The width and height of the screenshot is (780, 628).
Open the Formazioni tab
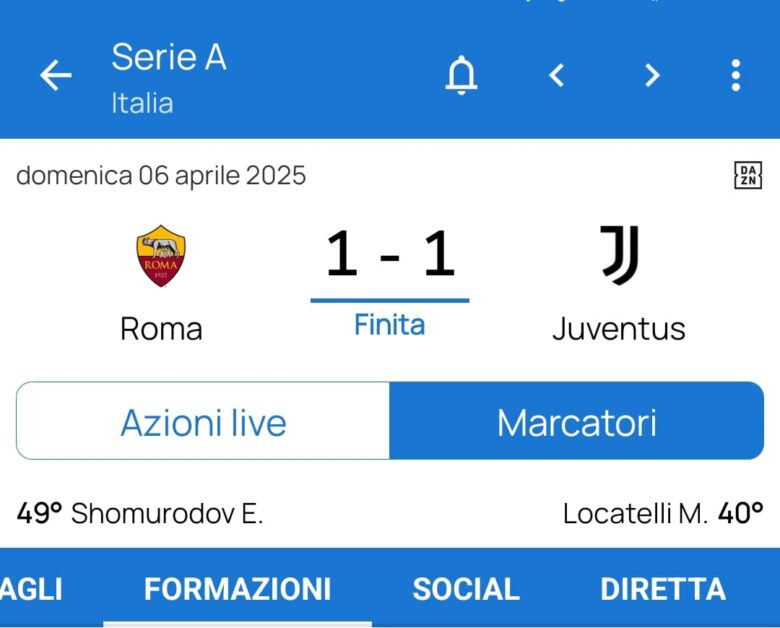tap(237, 589)
